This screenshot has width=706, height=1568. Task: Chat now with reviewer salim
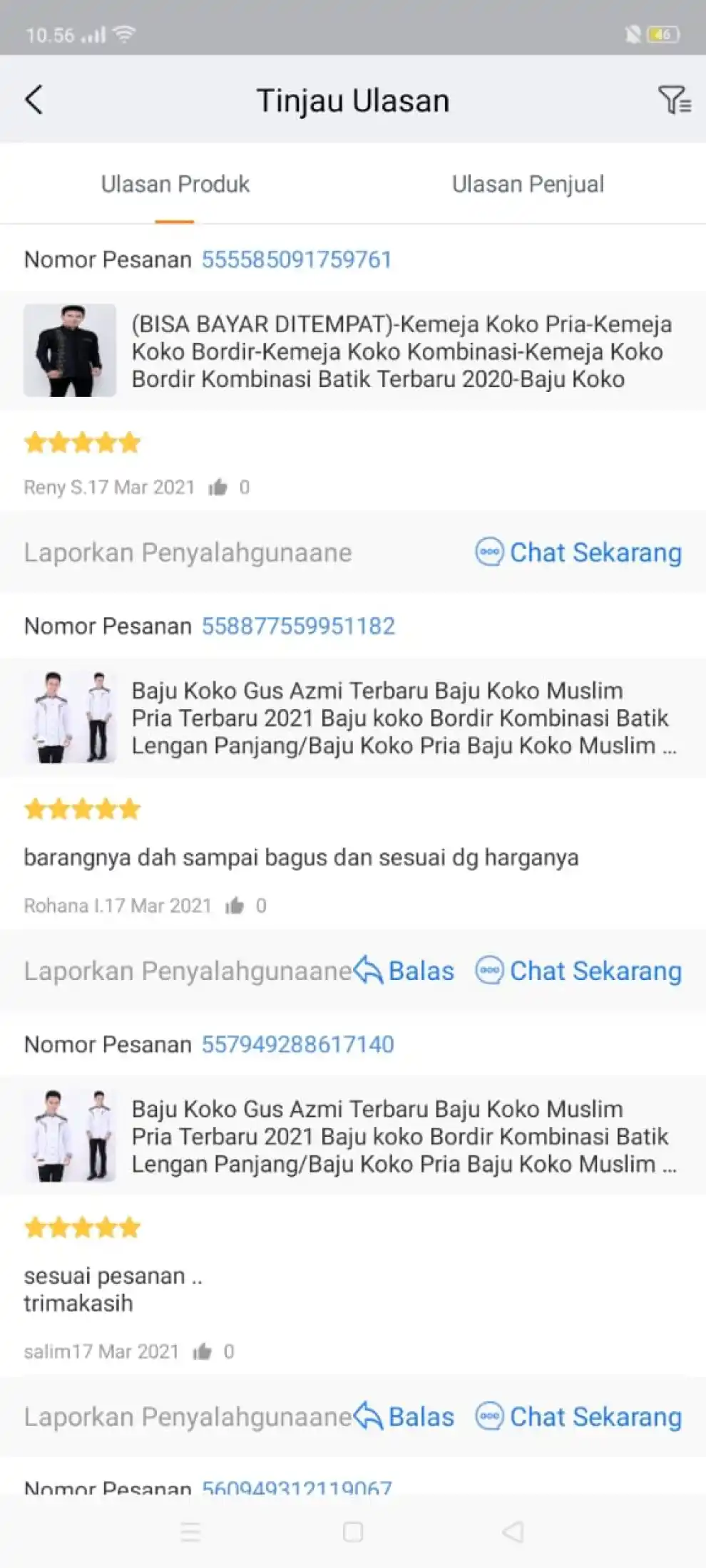[578, 1417]
